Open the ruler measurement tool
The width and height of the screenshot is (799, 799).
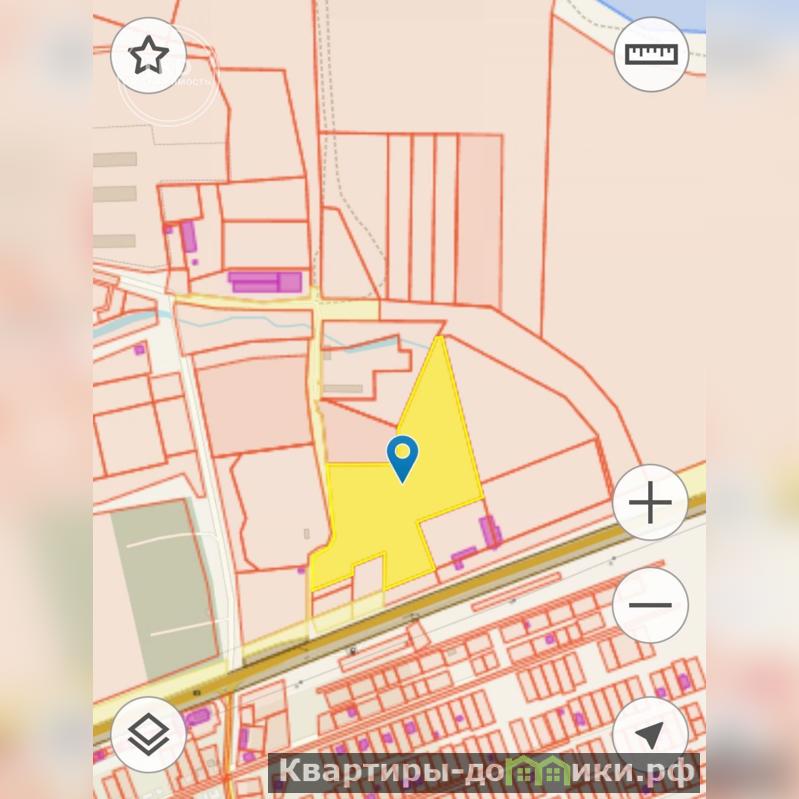click(651, 54)
